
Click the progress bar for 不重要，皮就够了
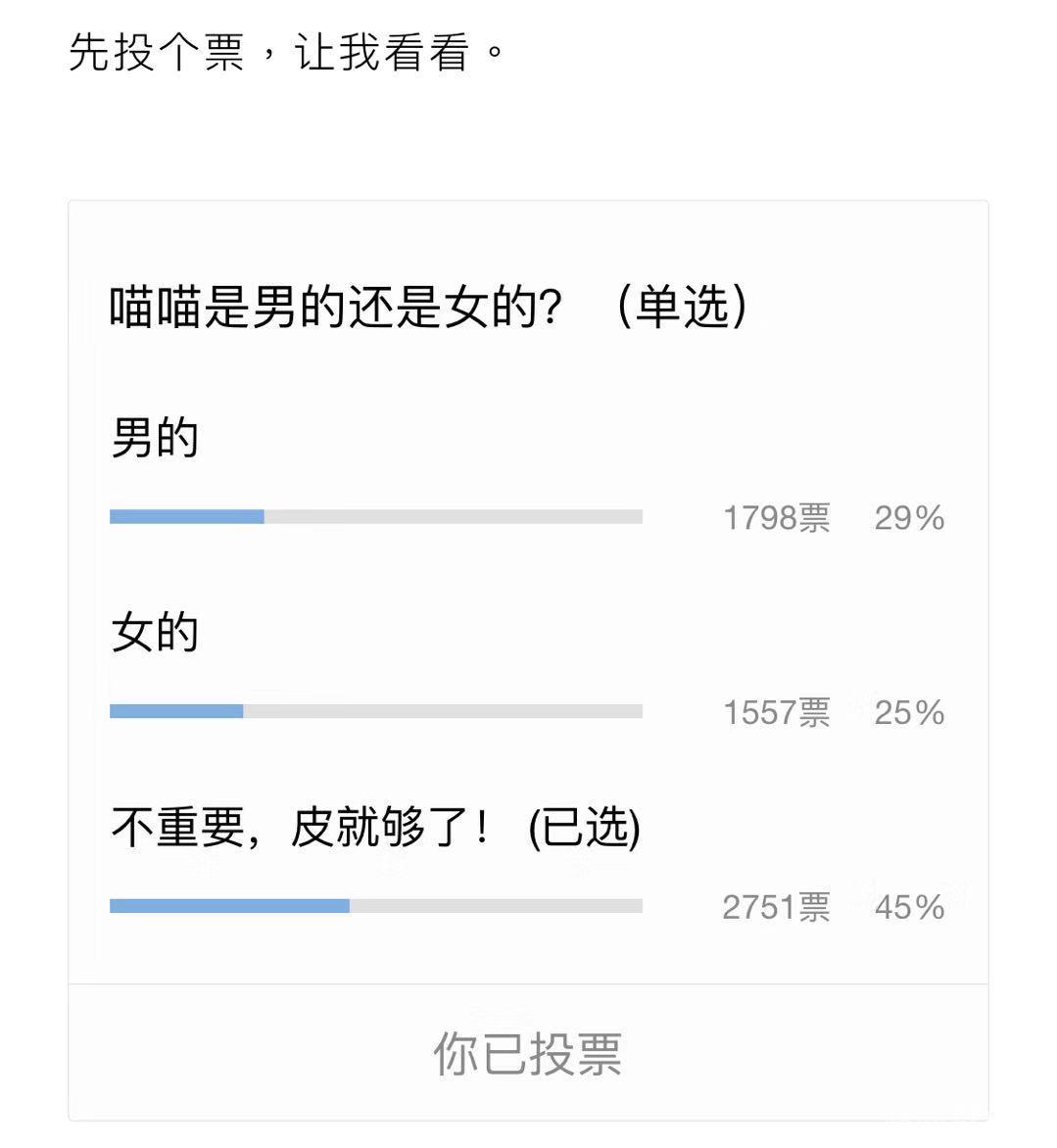pyautogui.click(x=375, y=907)
